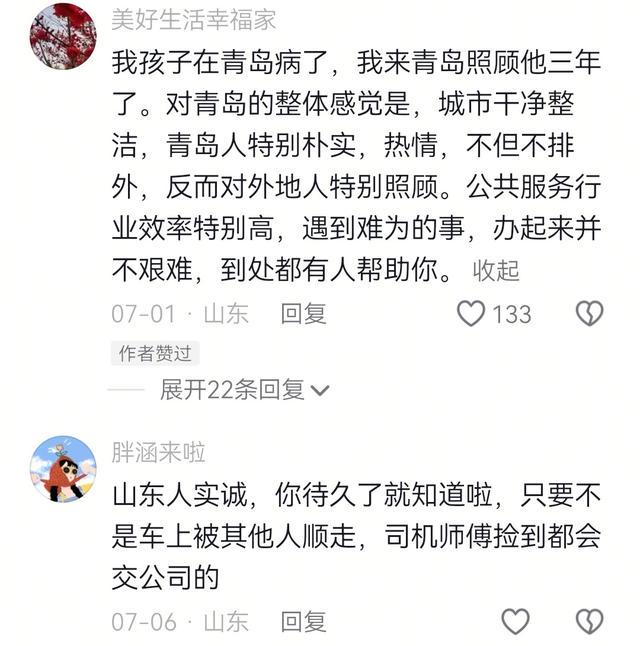Dislike 美好生活幸福家's comment
This screenshot has height=646, width=640.
589,314
